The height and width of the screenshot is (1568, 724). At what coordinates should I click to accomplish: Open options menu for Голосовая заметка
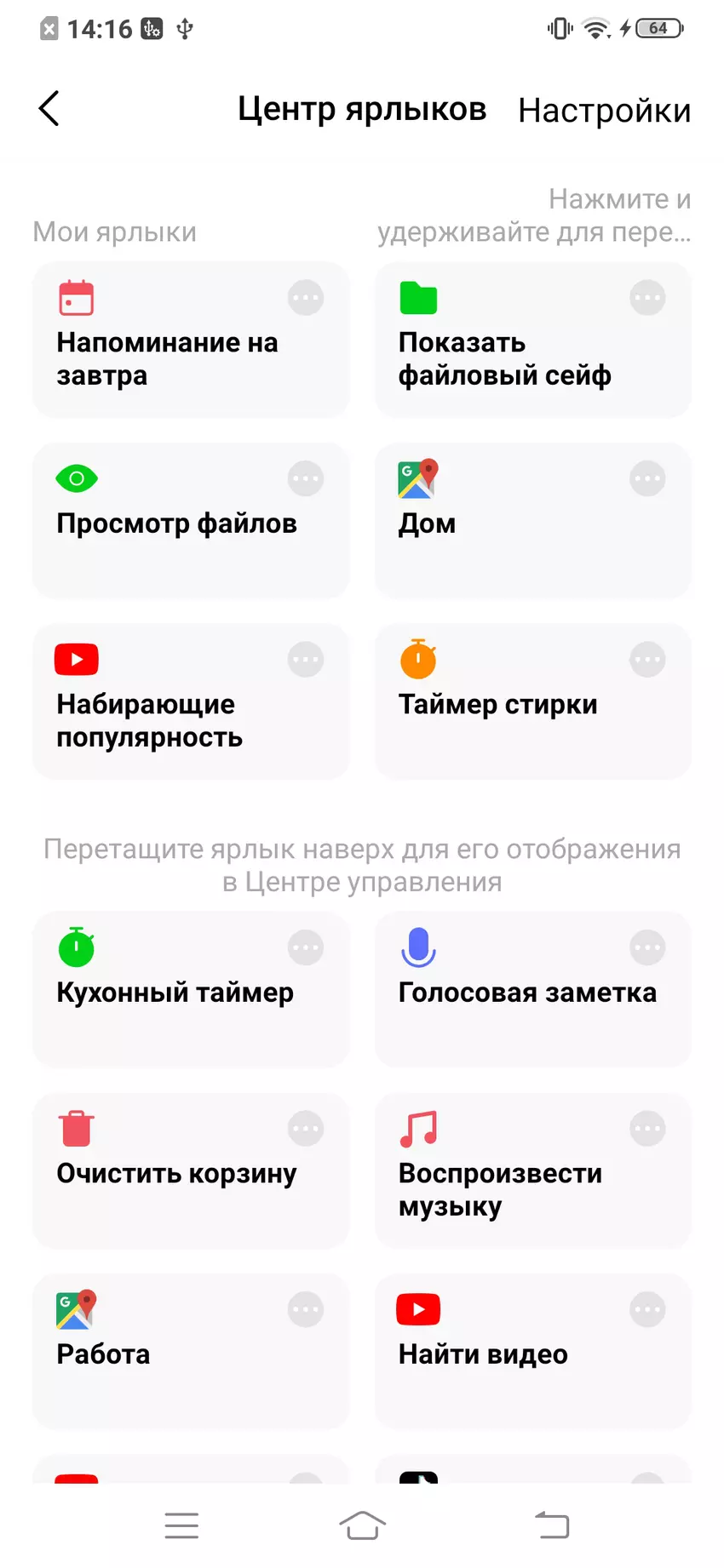click(x=647, y=947)
